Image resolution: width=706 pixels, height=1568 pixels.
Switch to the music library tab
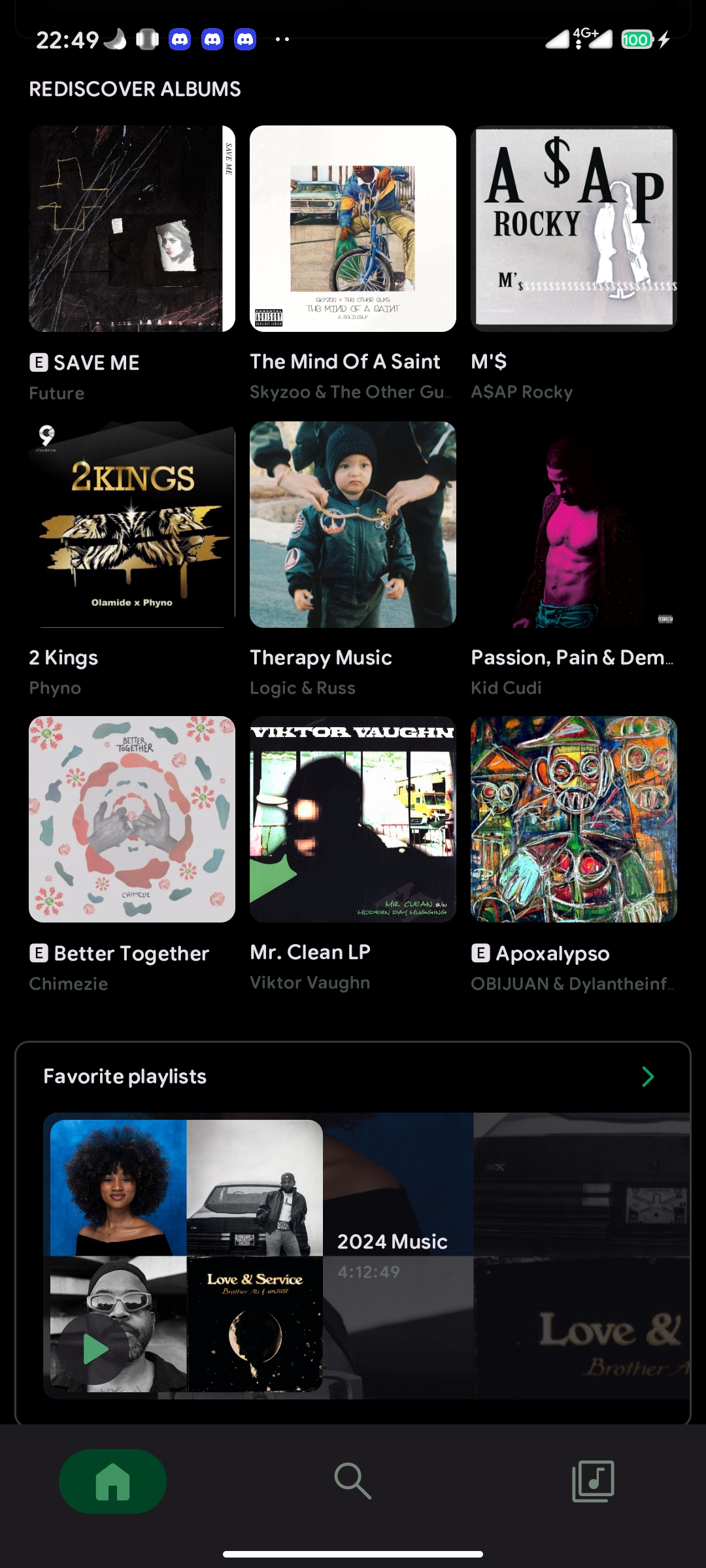[x=593, y=1480]
